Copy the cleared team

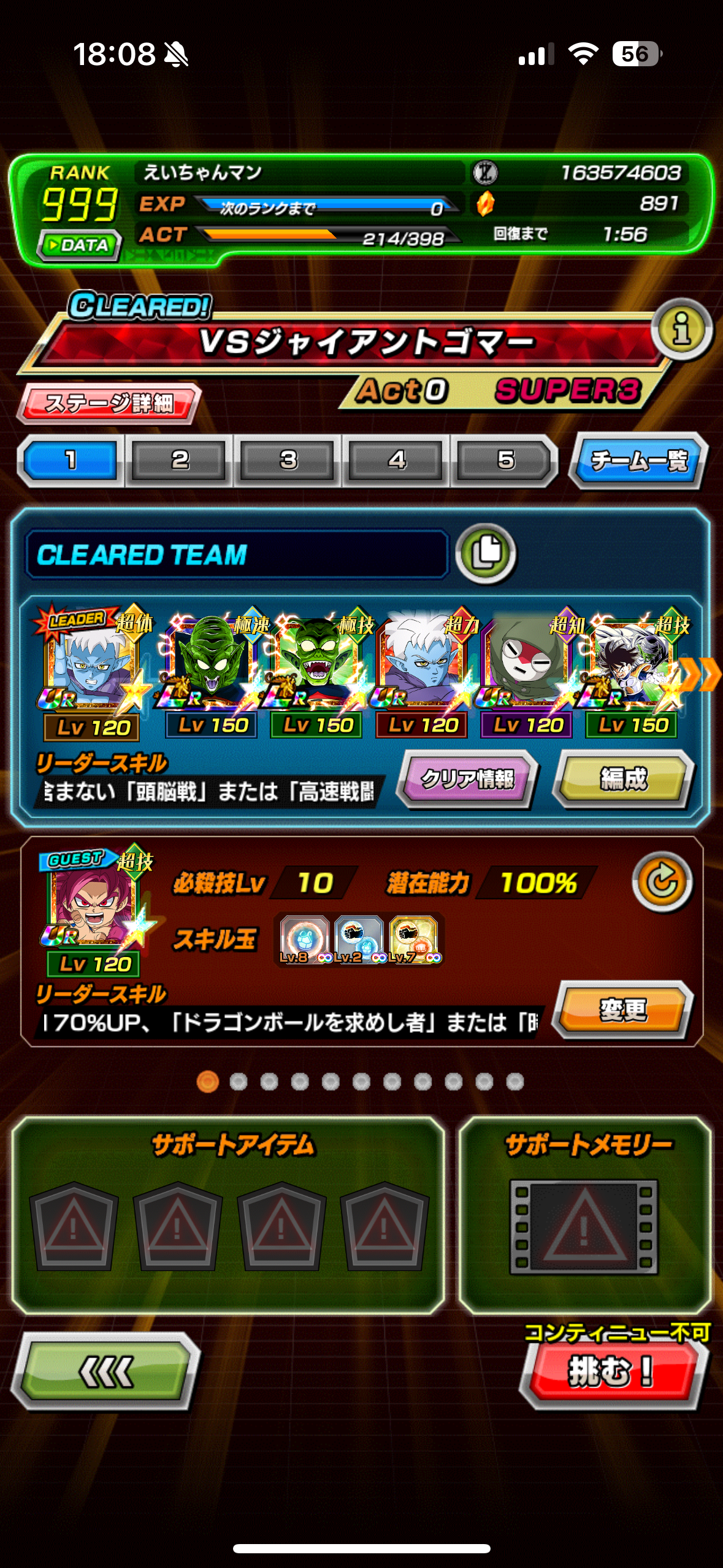486,553
